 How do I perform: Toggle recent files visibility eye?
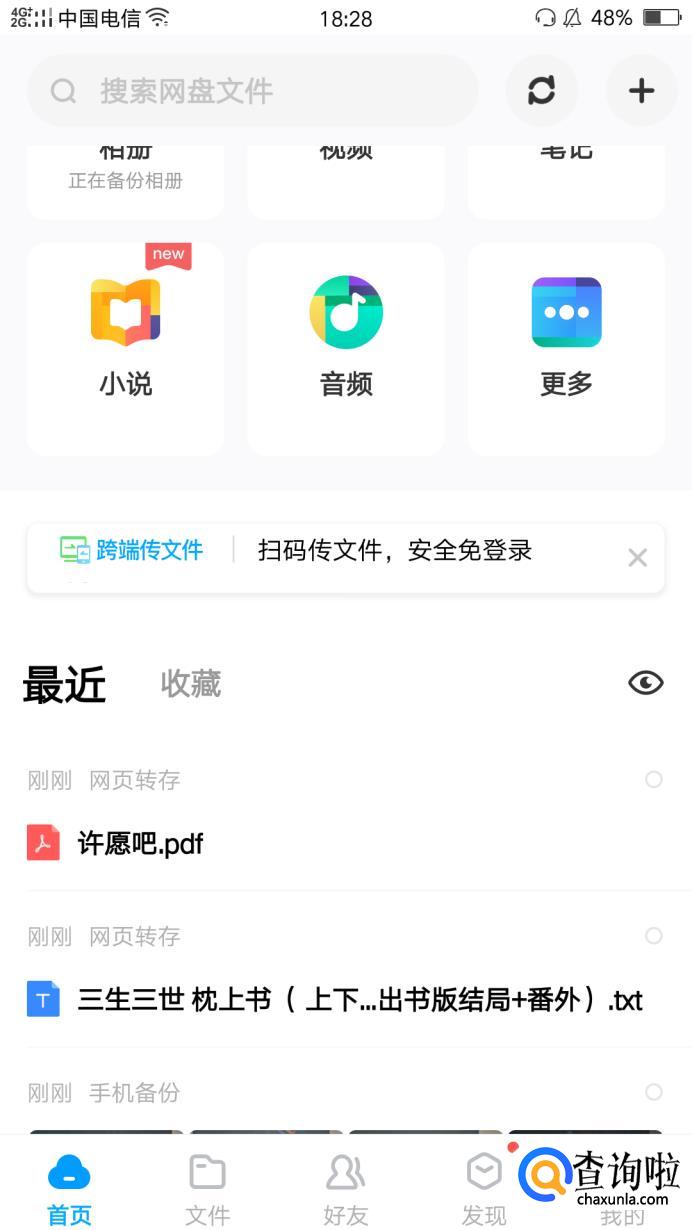tap(645, 683)
